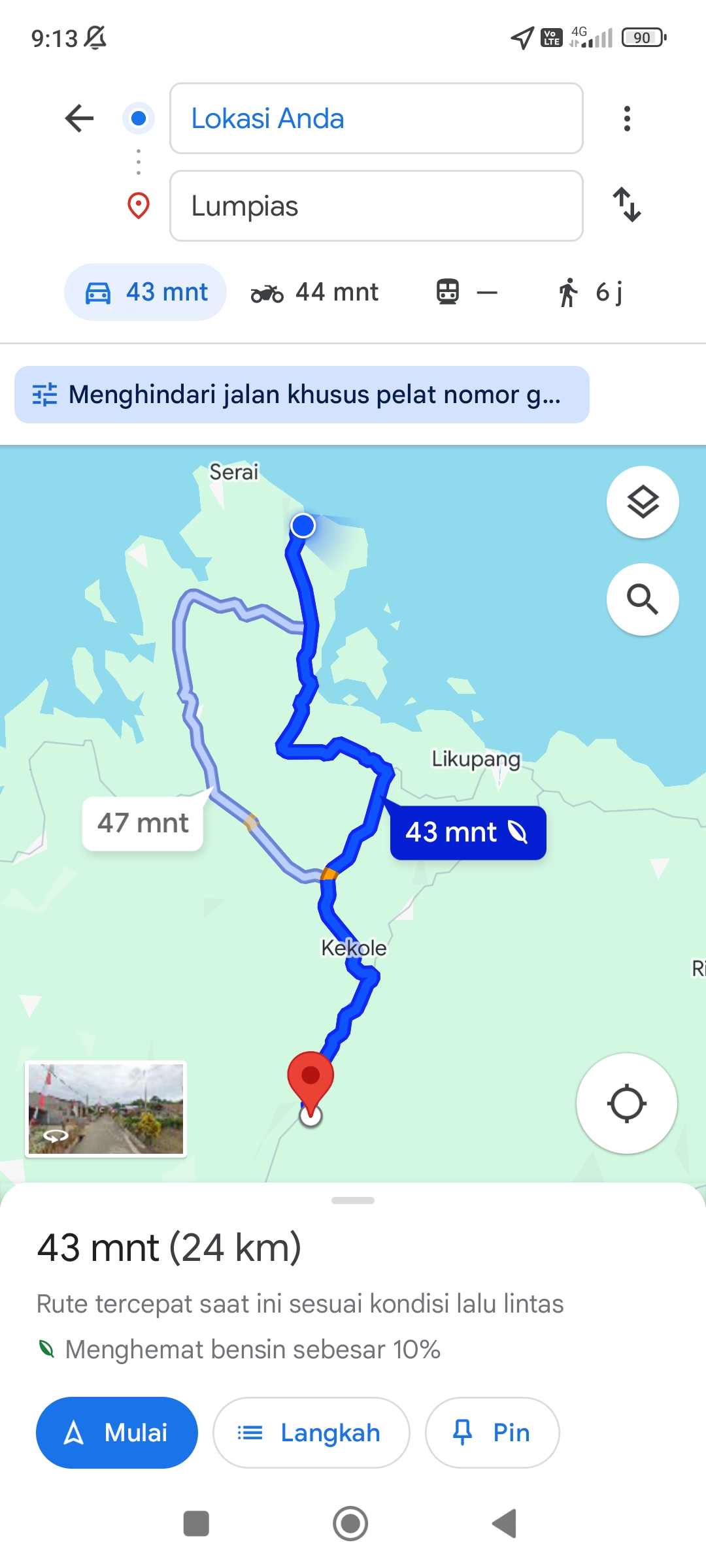Swap start and destination locations
This screenshot has height=1568, width=706.
pyautogui.click(x=627, y=204)
